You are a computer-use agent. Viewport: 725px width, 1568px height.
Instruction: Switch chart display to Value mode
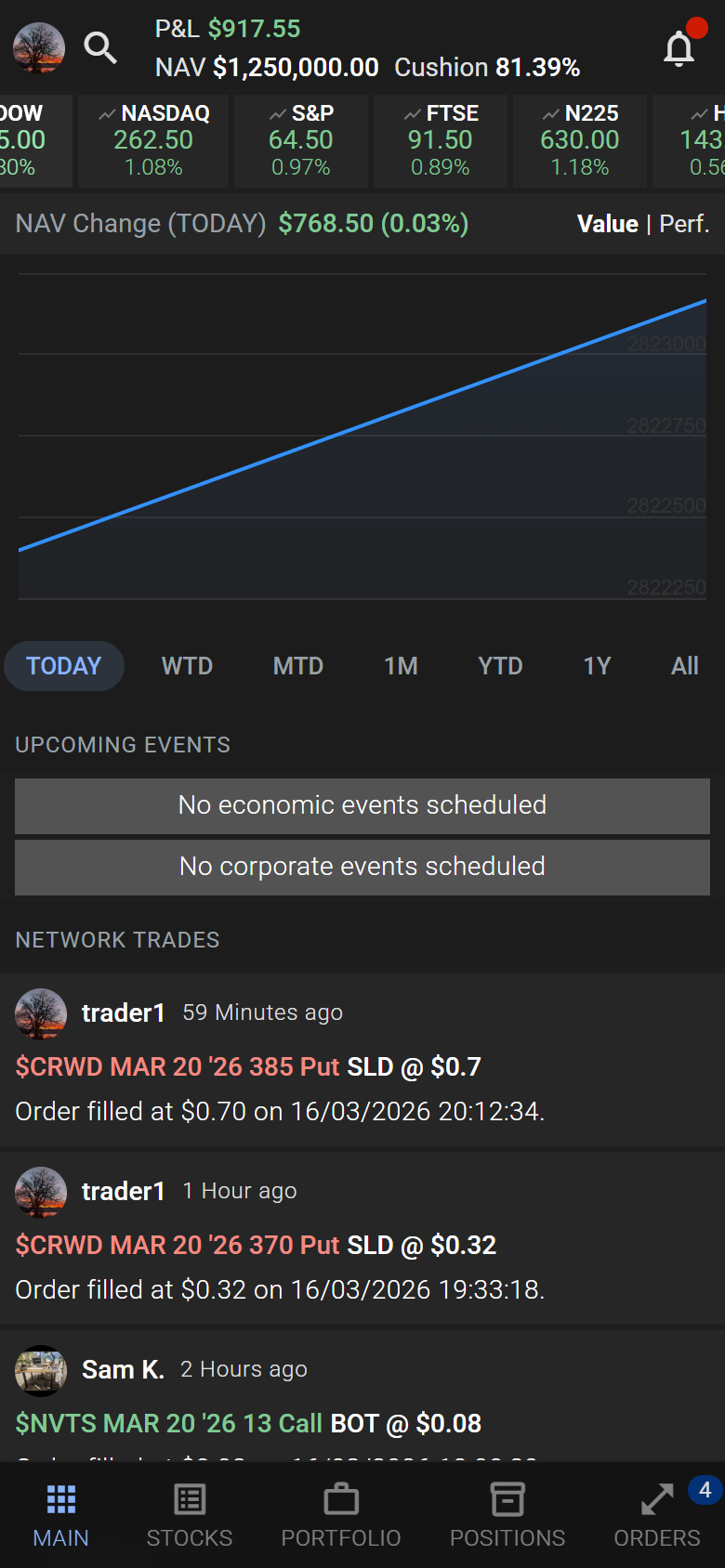608,223
